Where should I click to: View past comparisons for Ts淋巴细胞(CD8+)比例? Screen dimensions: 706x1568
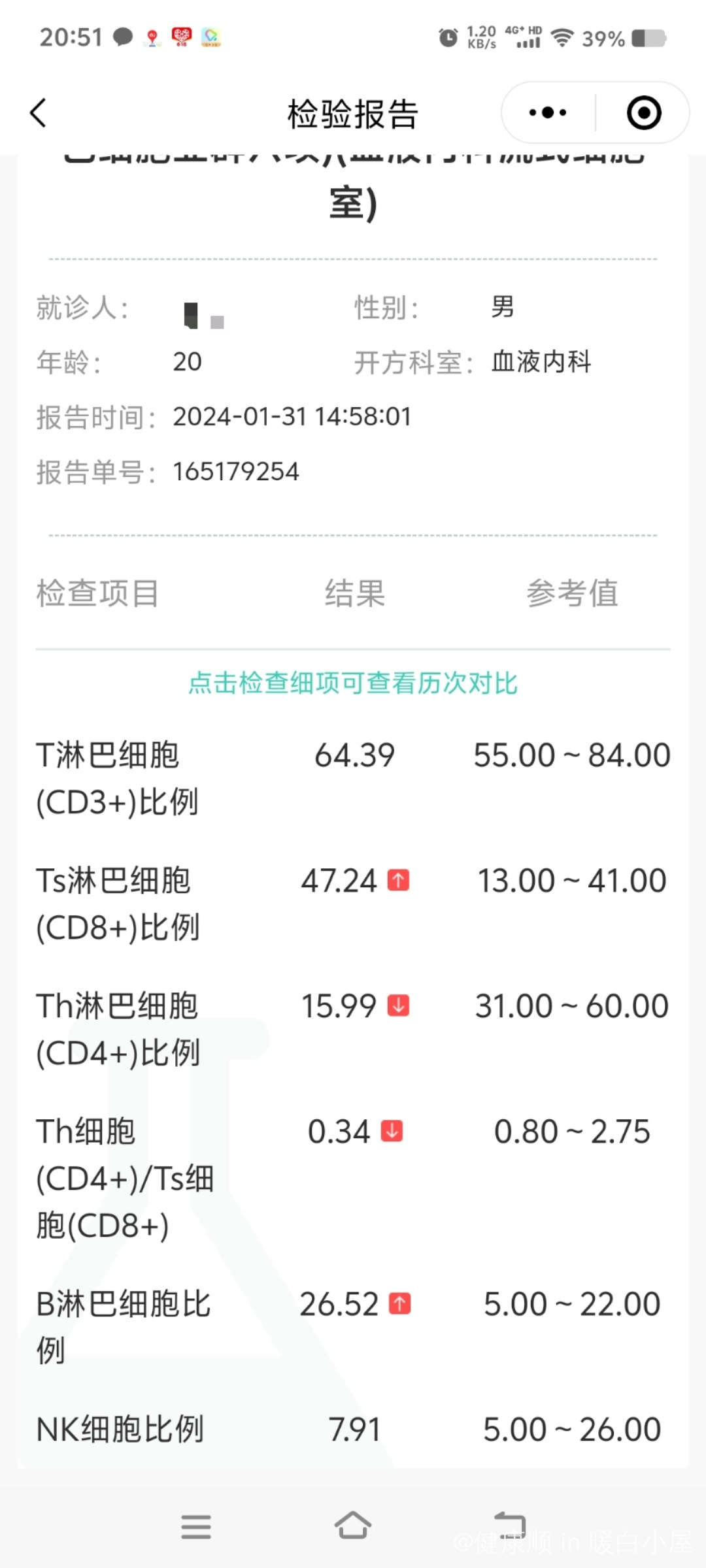tap(353, 904)
